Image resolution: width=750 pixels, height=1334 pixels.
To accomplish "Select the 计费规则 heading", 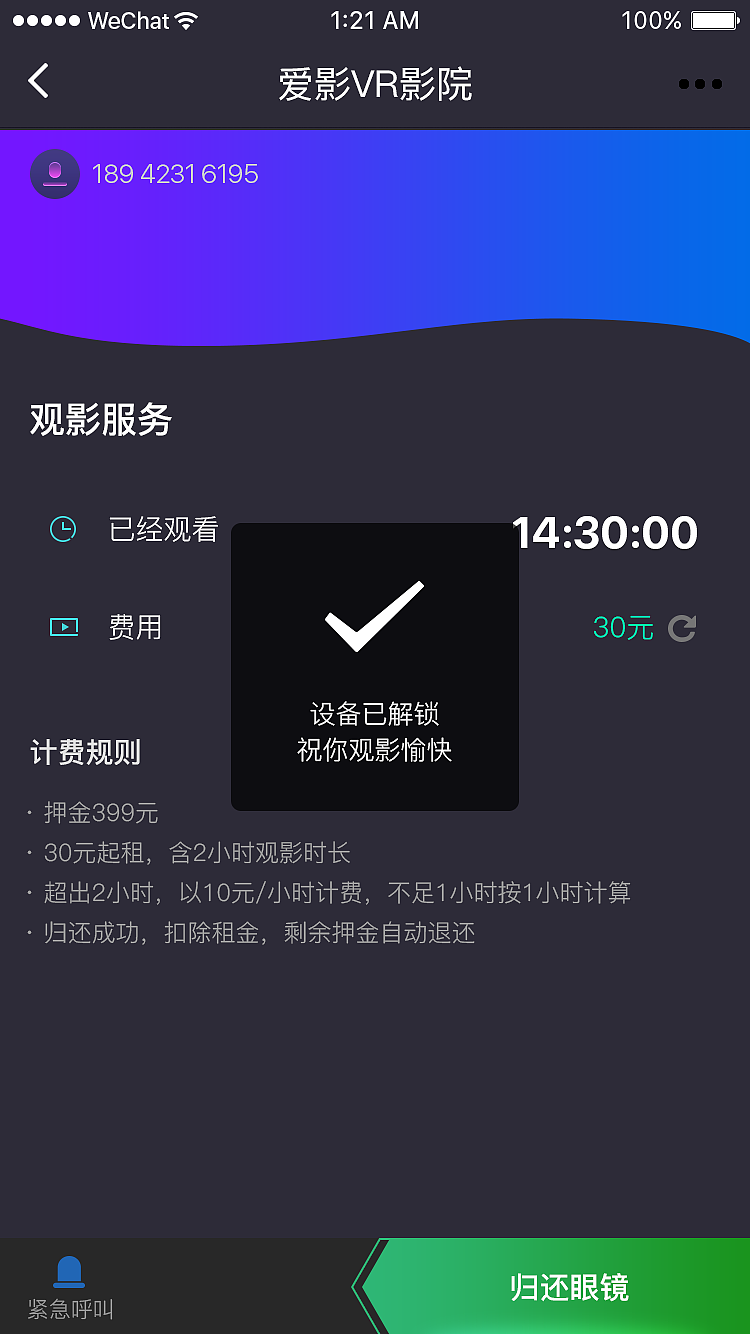I will click(x=85, y=753).
